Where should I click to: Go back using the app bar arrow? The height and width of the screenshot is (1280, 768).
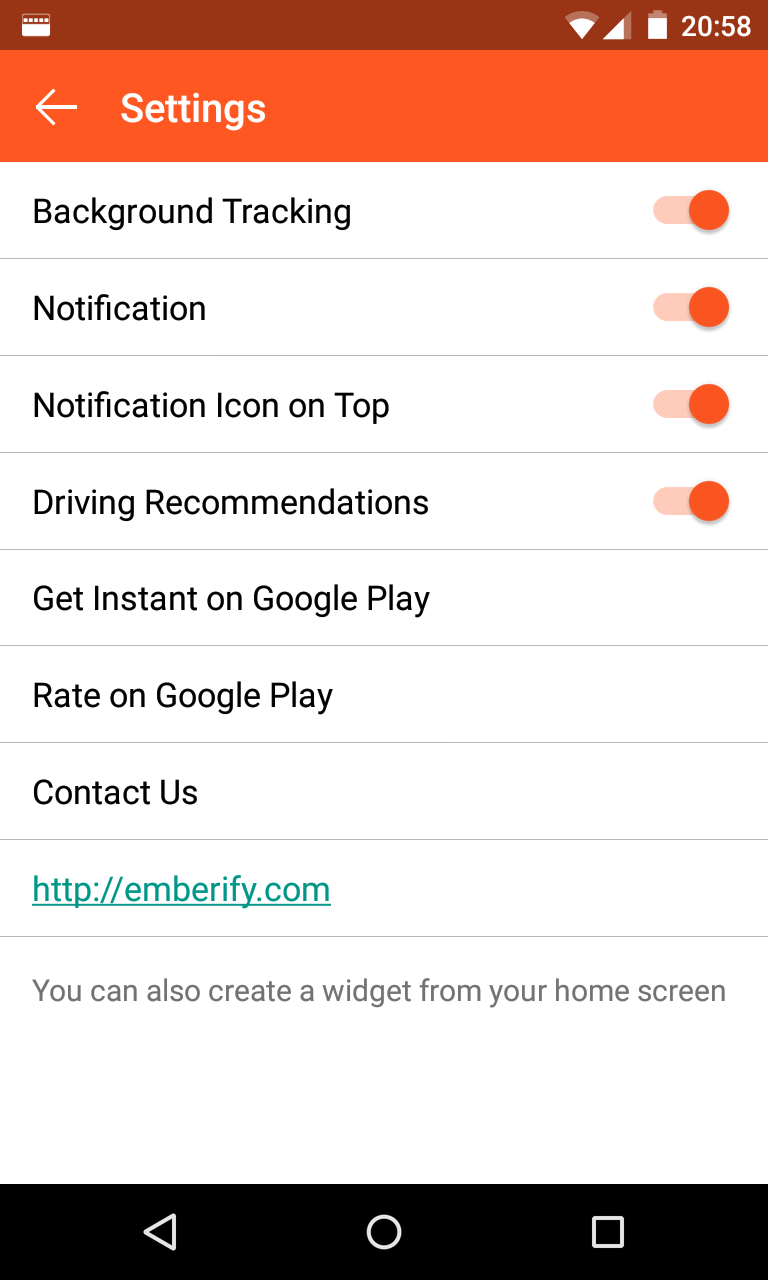tap(56, 108)
